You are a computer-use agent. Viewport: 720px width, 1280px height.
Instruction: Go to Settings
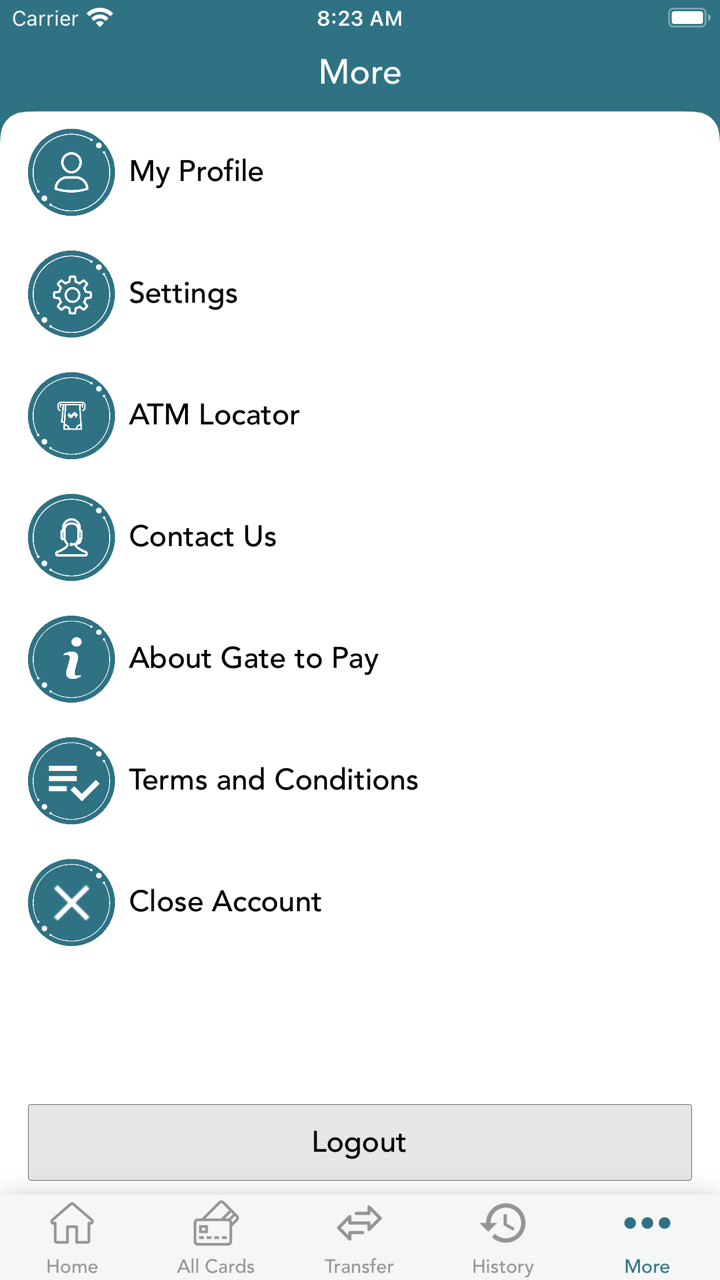point(183,294)
